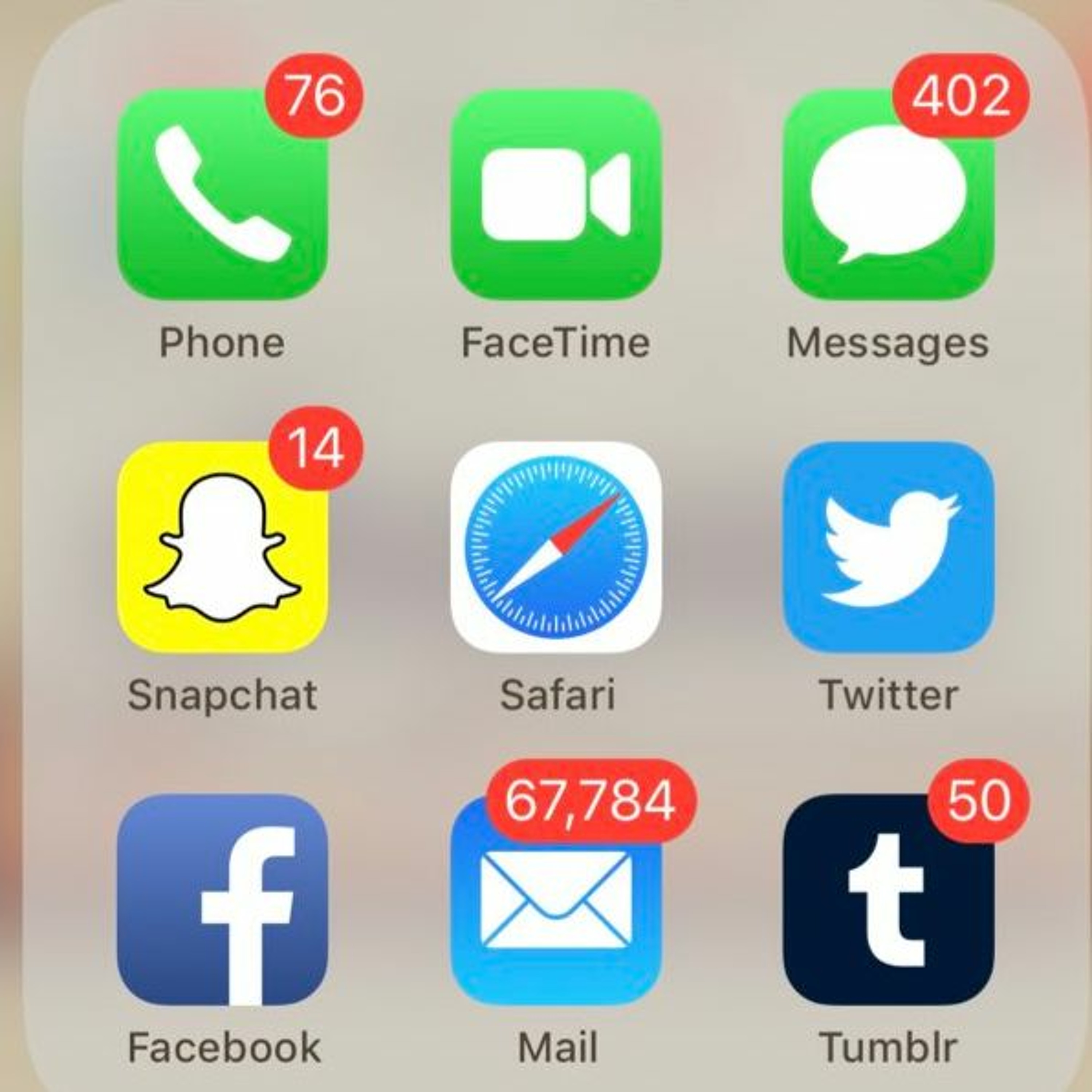
Task: Open Snapchat
Action: (x=222, y=547)
